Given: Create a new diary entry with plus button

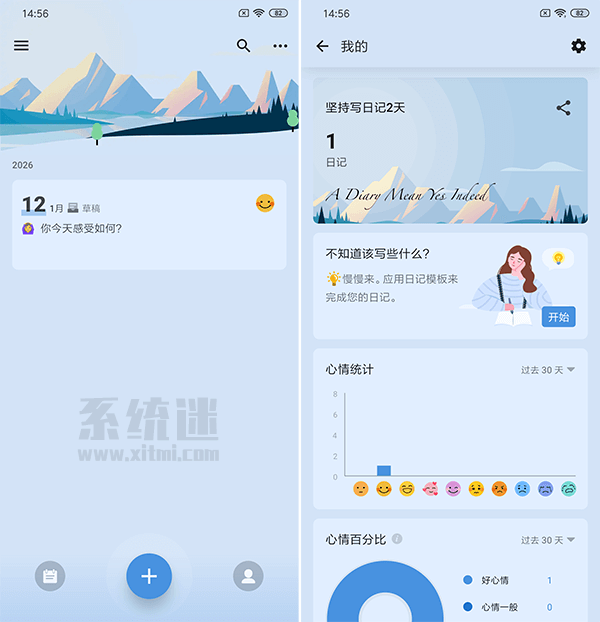Looking at the screenshot, I should coord(149,576).
